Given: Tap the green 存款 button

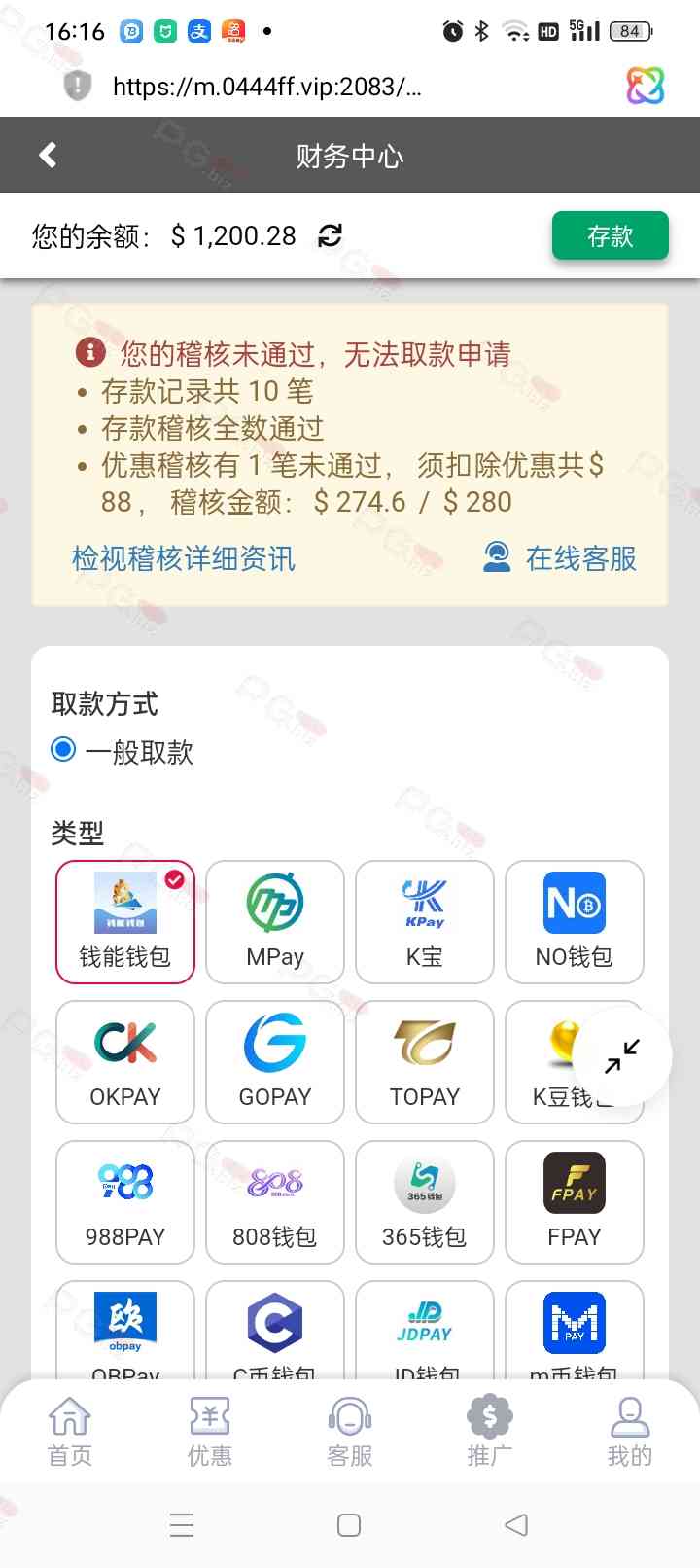Looking at the screenshot, I should coord(610,236).
